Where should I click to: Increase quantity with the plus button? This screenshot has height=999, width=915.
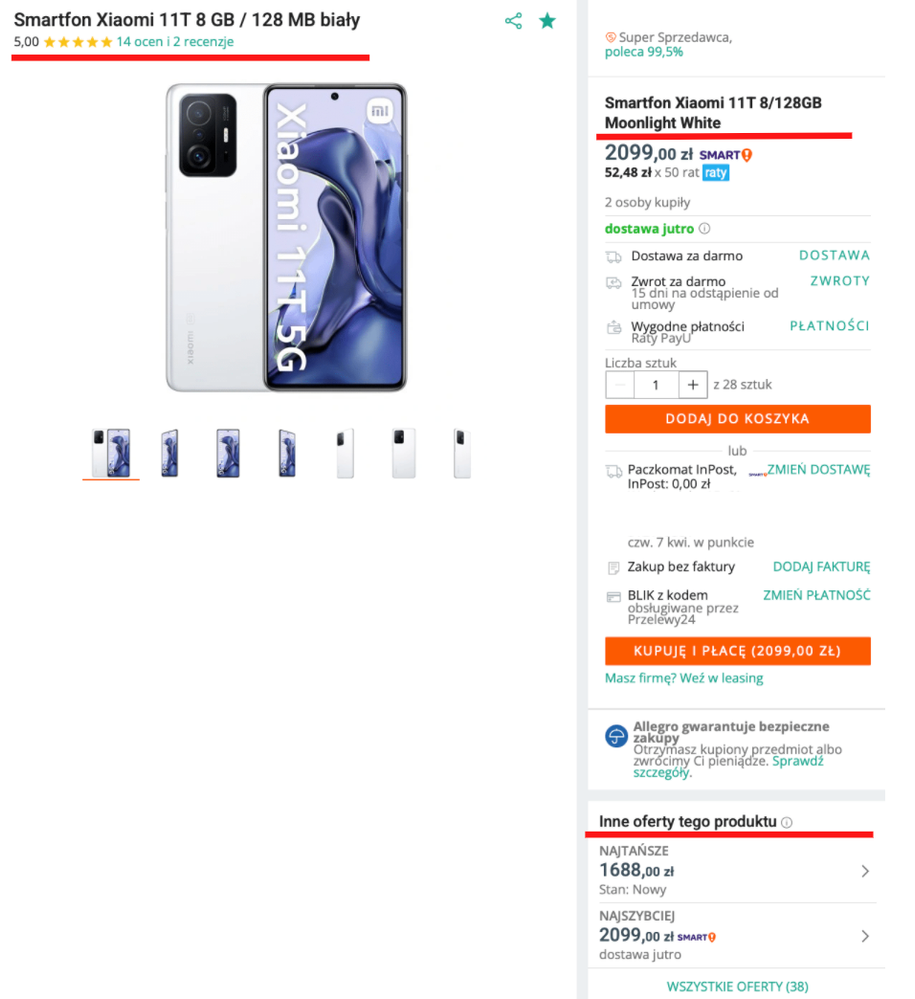[x=692, y=385]
